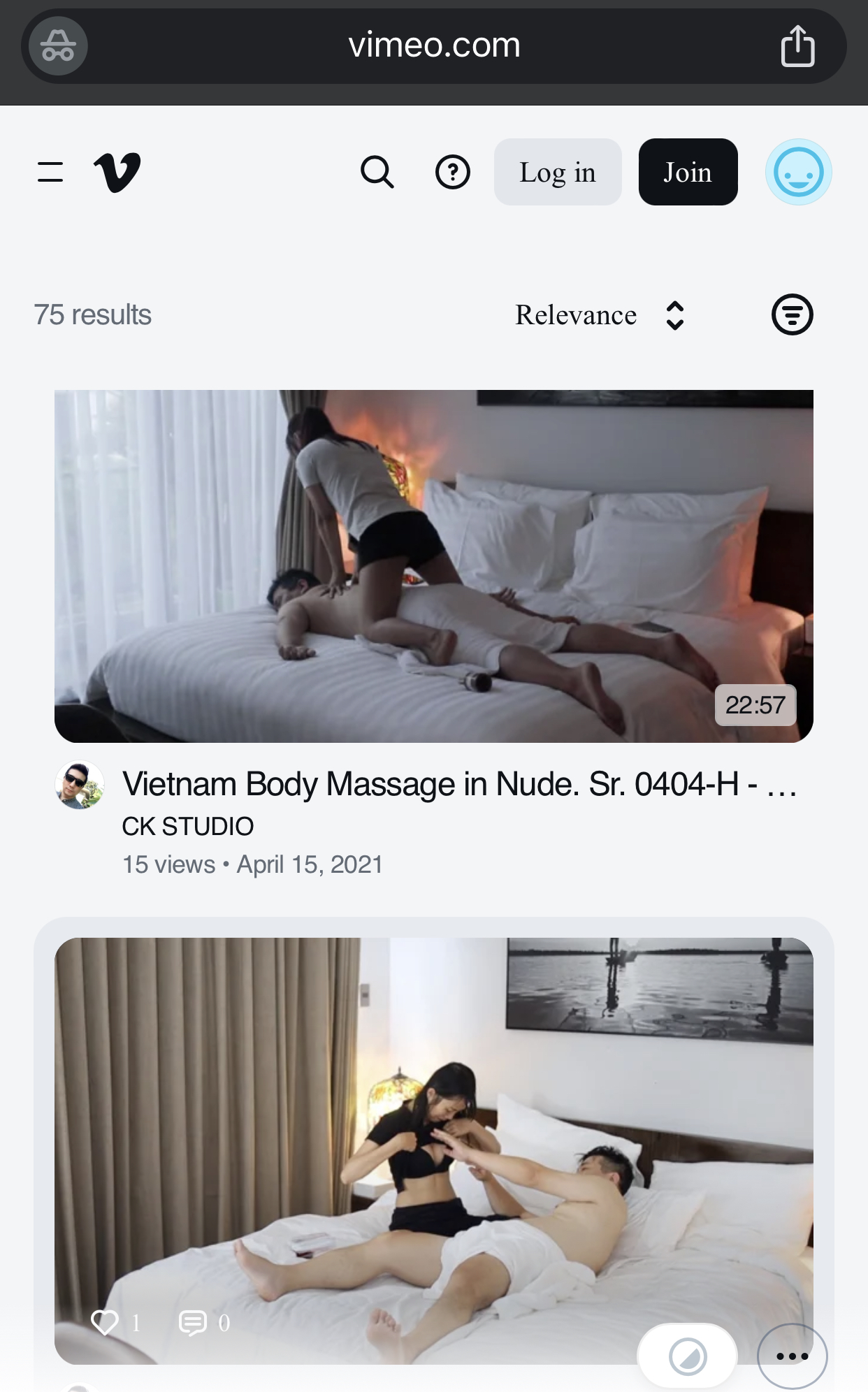The image size is (868, 1392).
Task: Go to Vimeo home logo
Action: tap(117, 172)
